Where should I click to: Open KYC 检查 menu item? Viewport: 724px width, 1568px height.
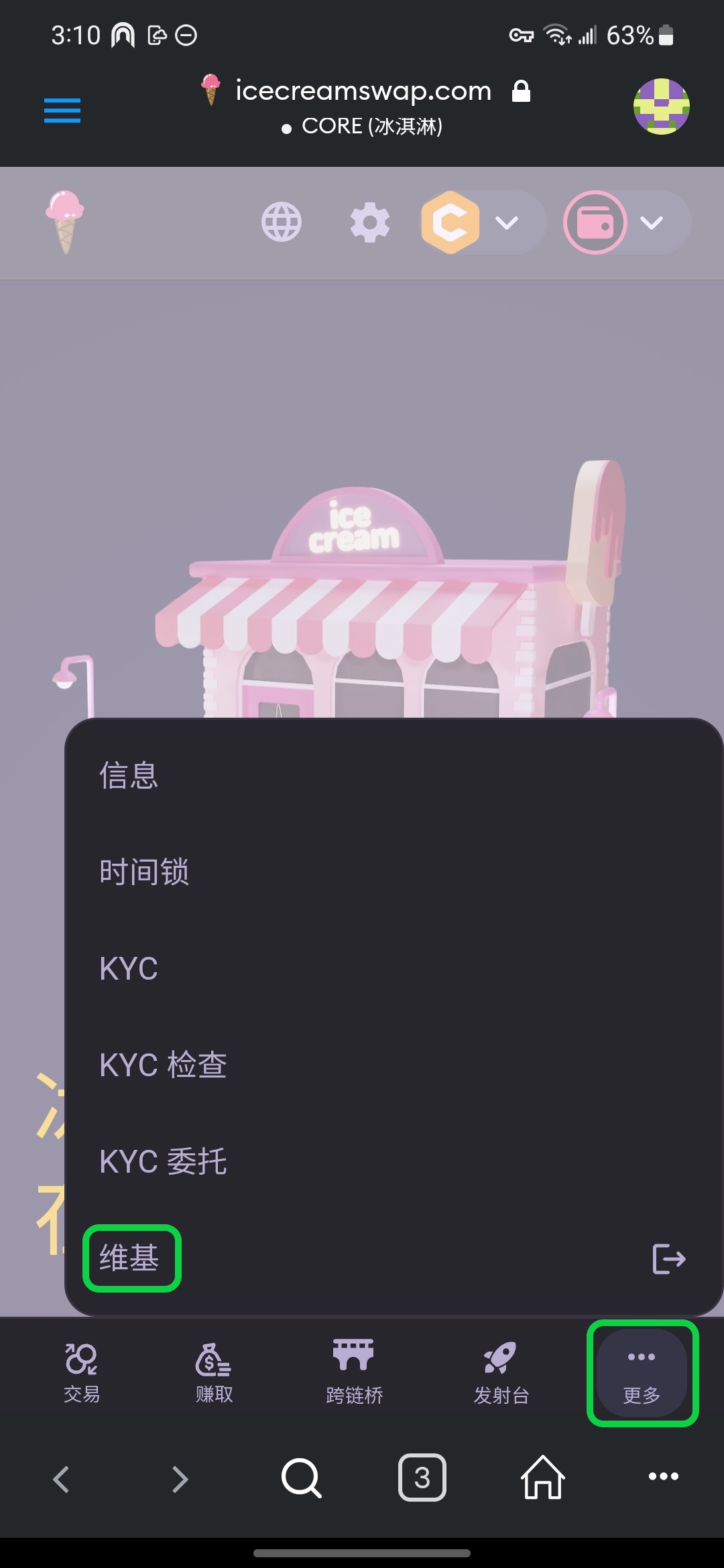(x=163, y=1065)
